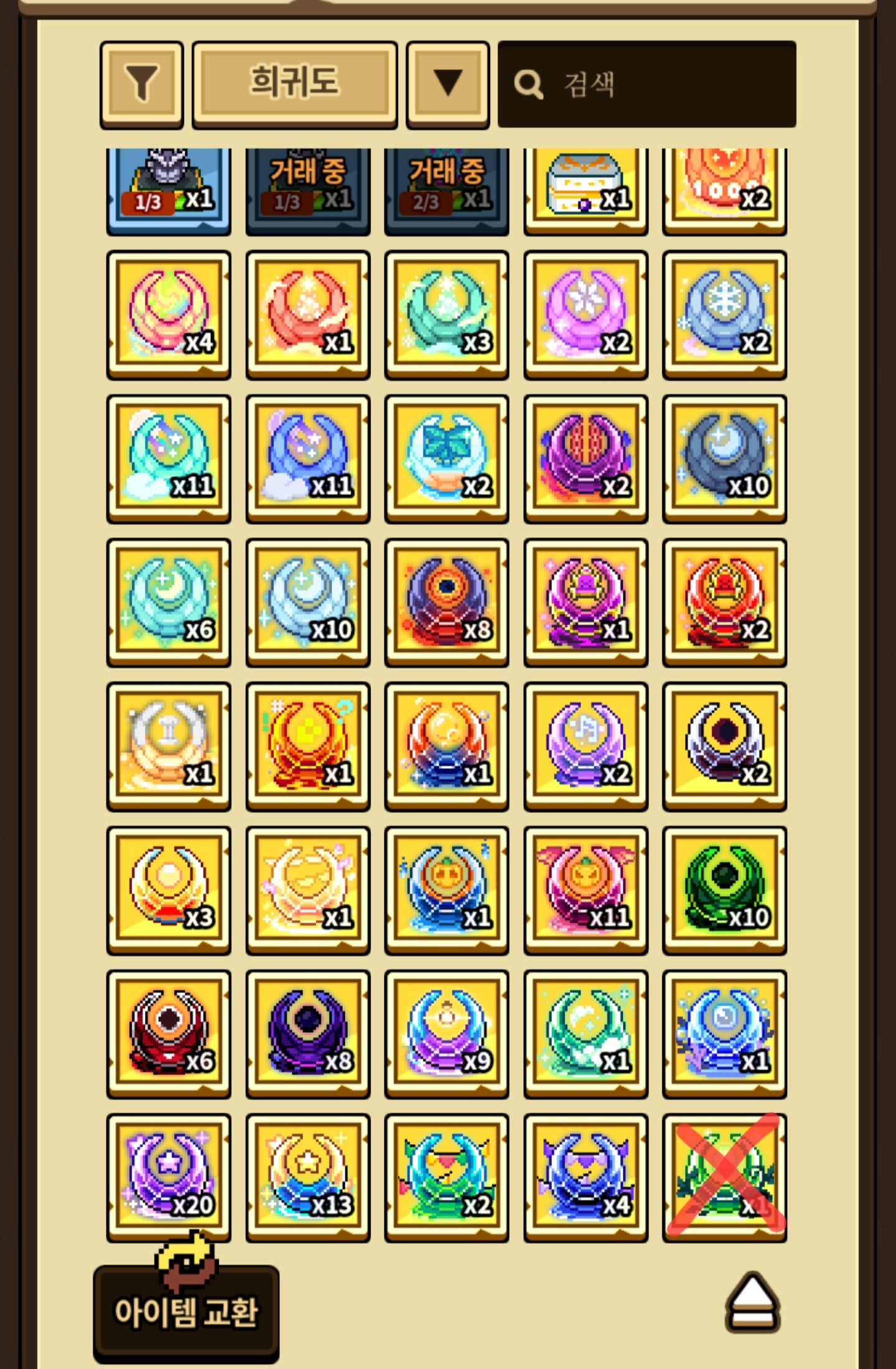Select the dark purple orb x8
This screenshot has height=1369, width=896.
coord(308,1033)
